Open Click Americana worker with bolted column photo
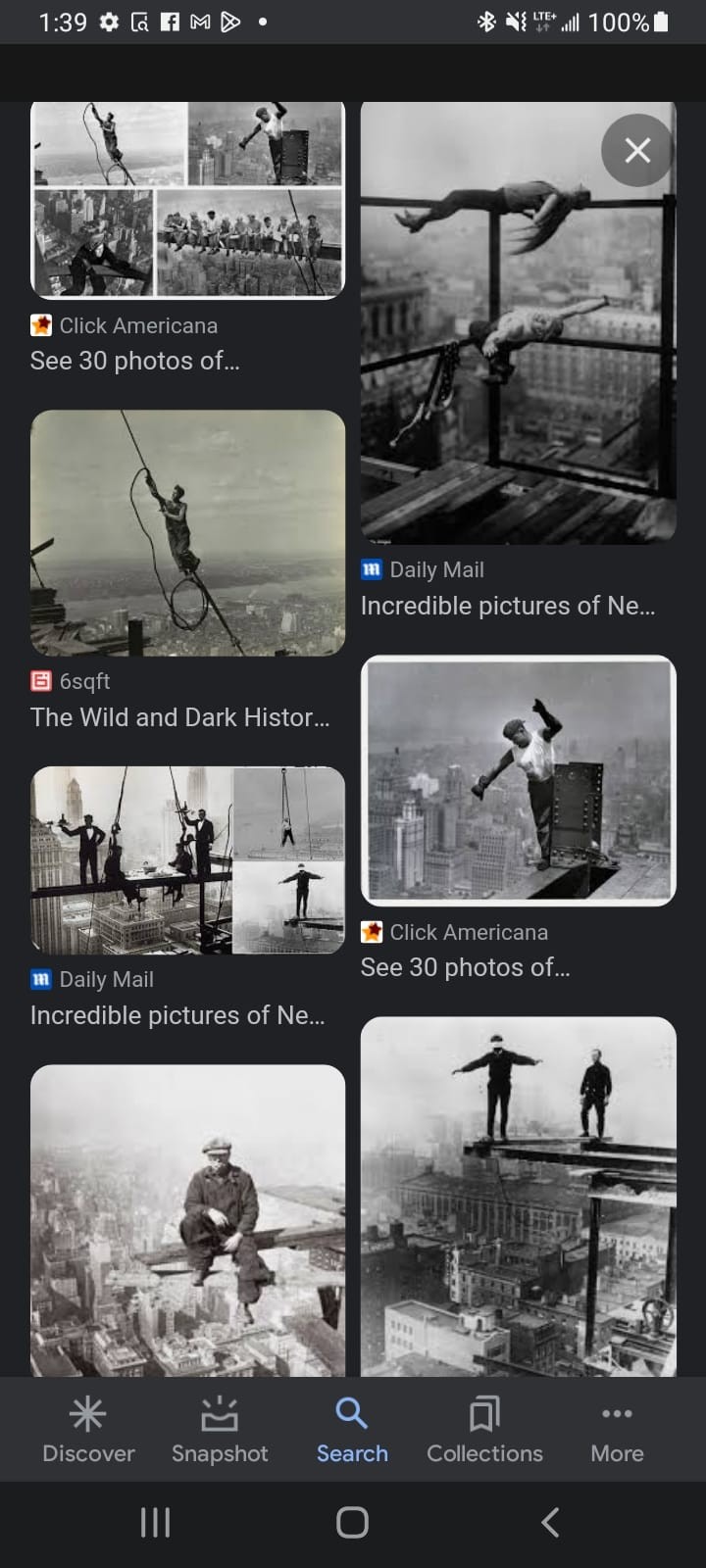The height and width of the screenshot is (1568, 706). click(x=518, y=780)
